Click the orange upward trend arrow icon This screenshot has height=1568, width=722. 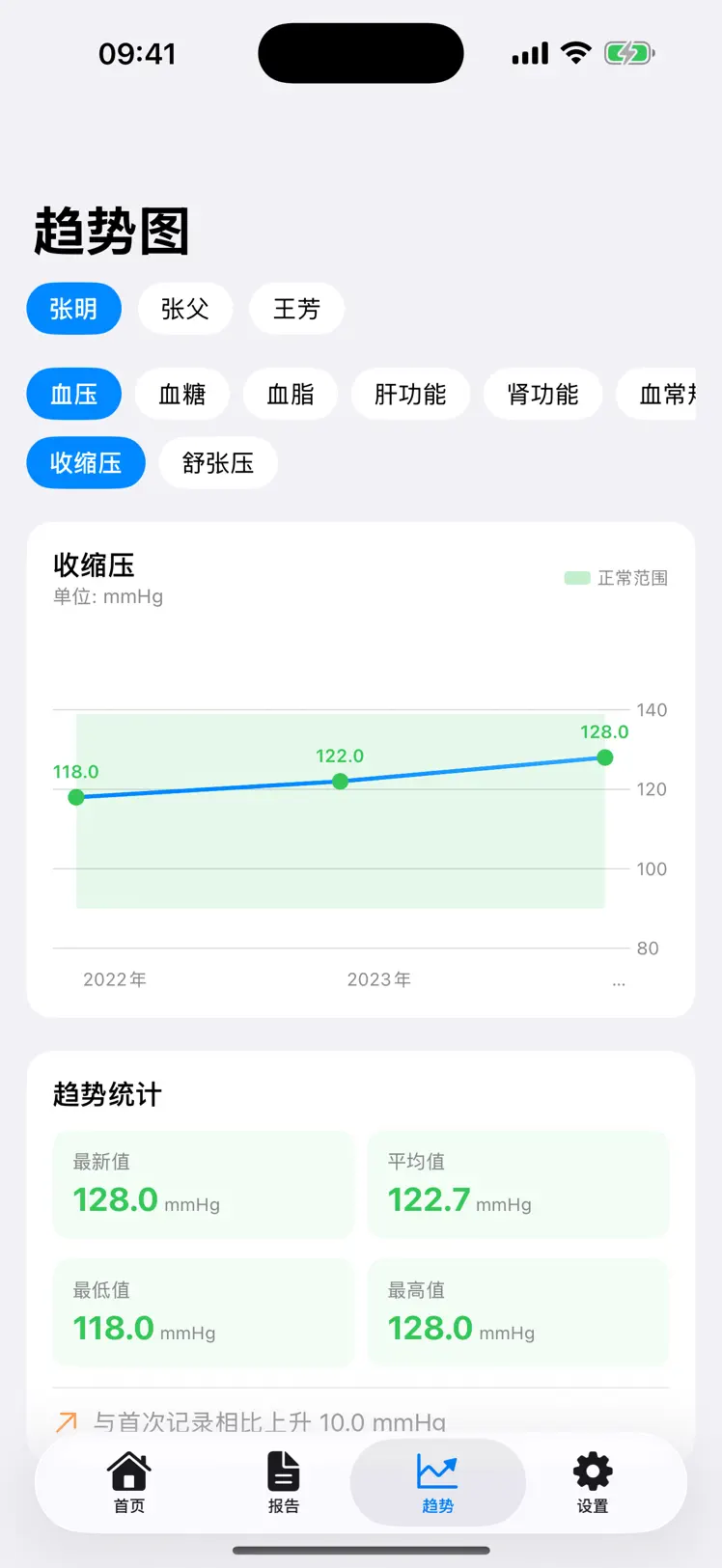coord(66,1421)
